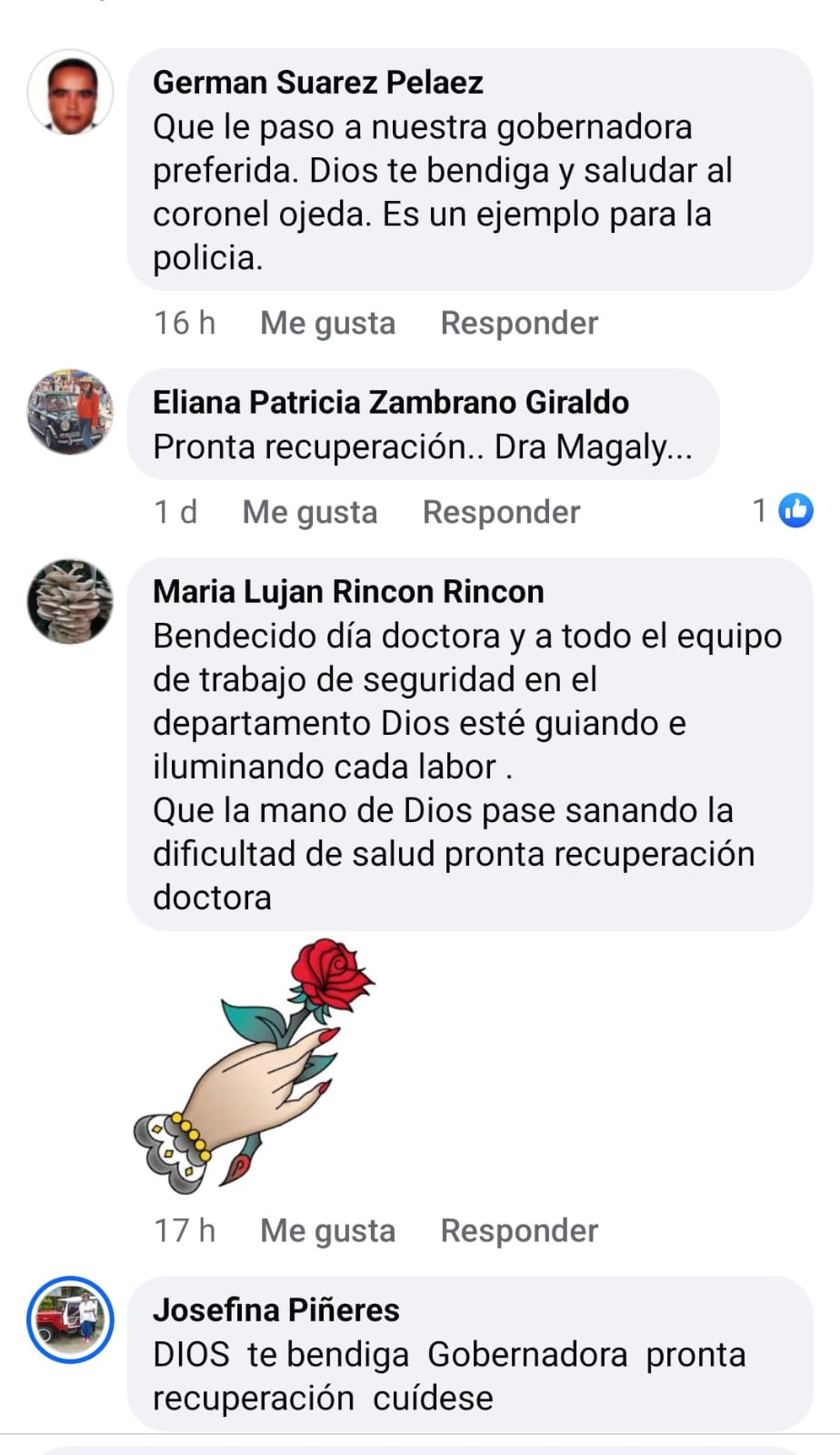The image size is (840, 1455).
Task: Open German Suarez Pelaez's name link
Action: click(x=318, y=83)
